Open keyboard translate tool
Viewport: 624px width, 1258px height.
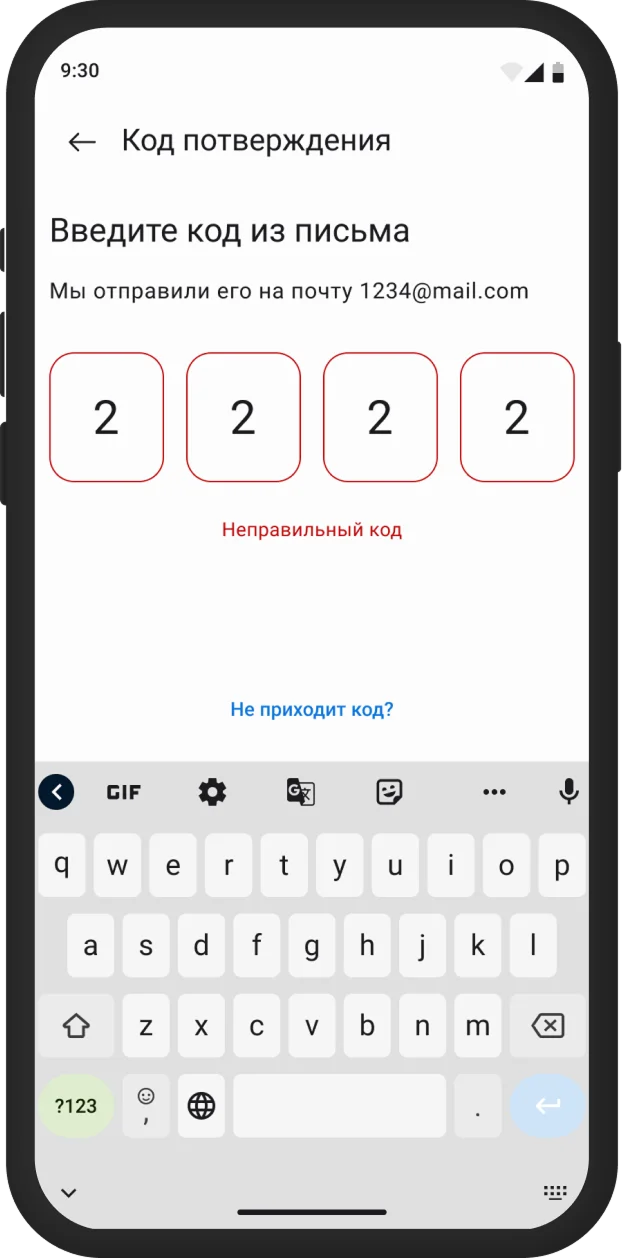[300, 793]
